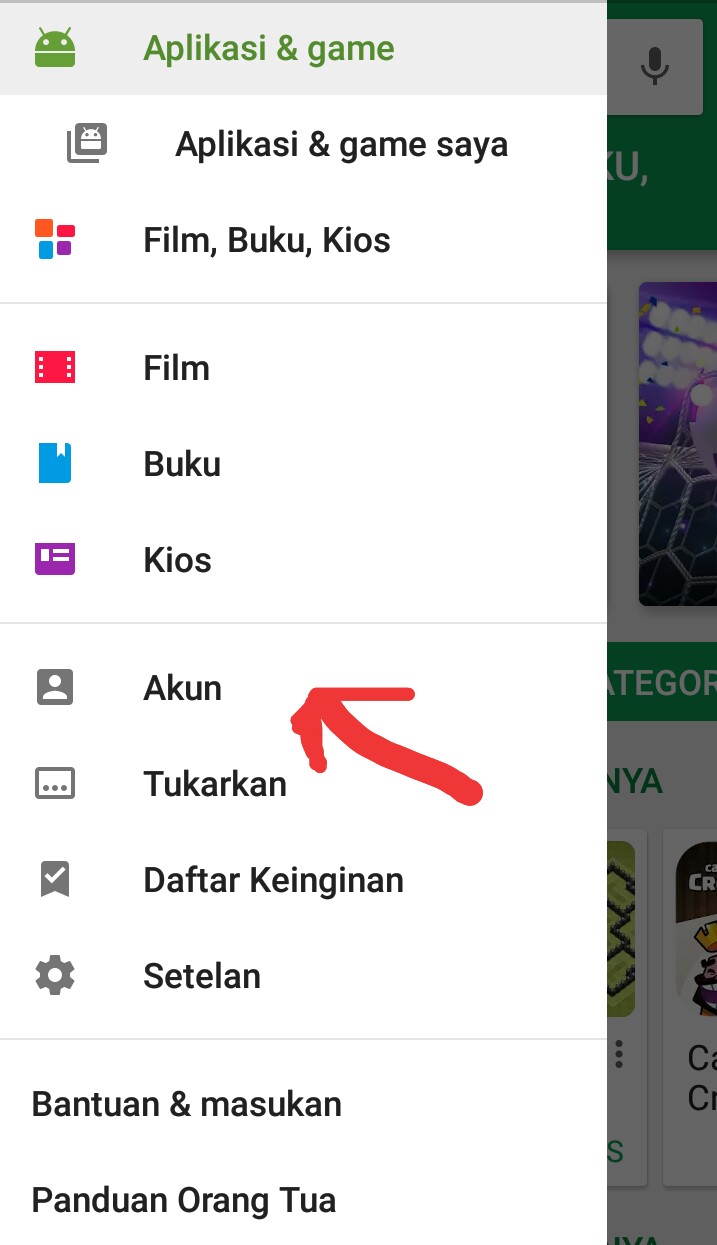
Task: Open Setelan settings
Action: click(201, 976)
